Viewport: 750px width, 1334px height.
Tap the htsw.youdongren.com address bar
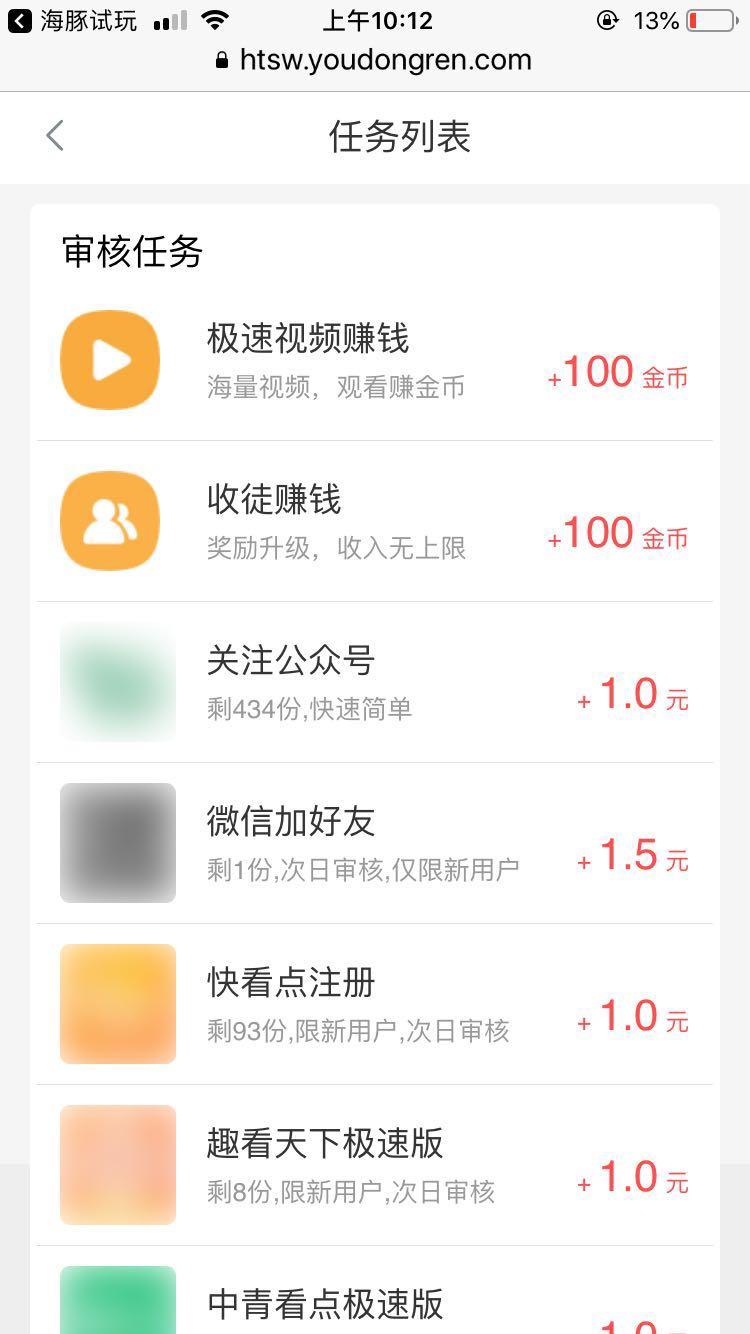click(x=385, y=60)
